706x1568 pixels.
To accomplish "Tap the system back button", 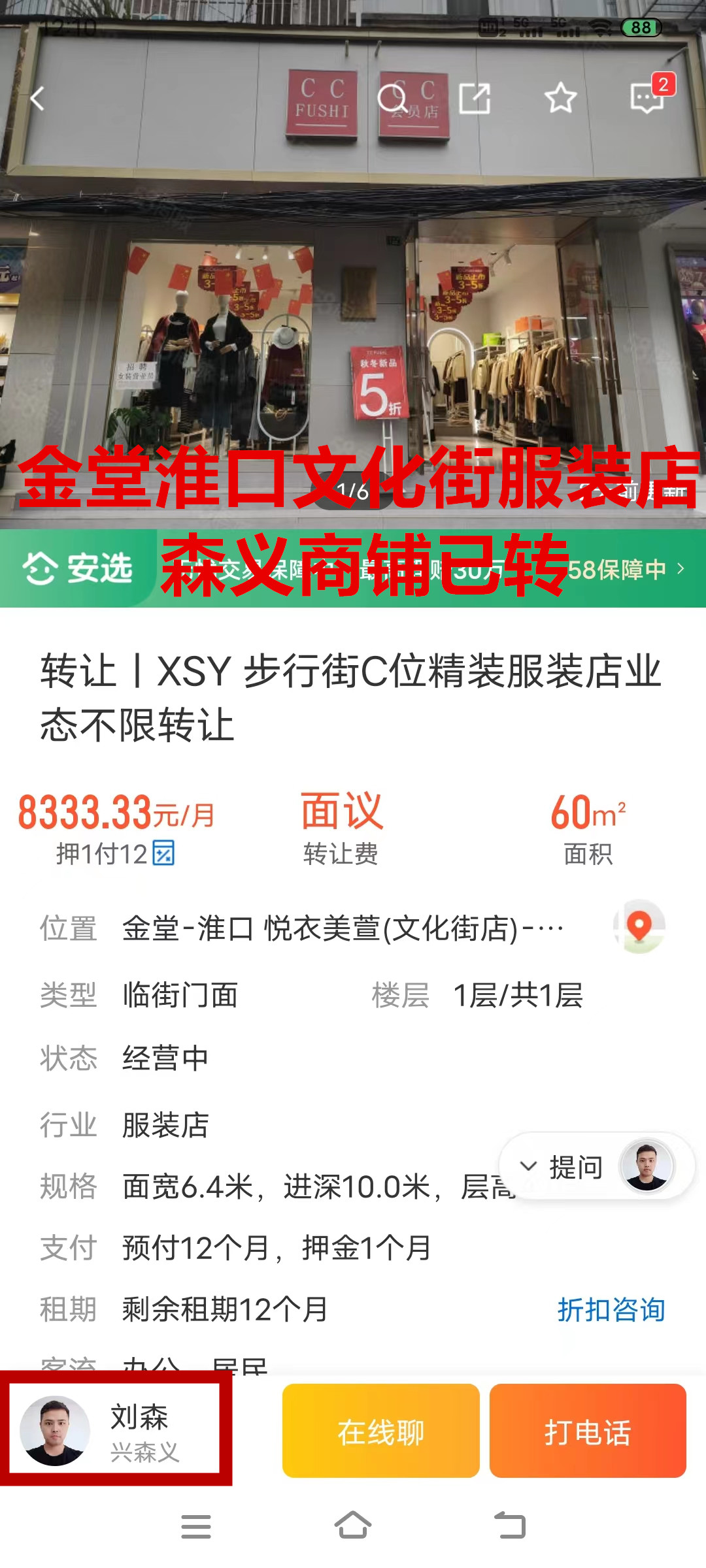I will [x=510, y=1526].
